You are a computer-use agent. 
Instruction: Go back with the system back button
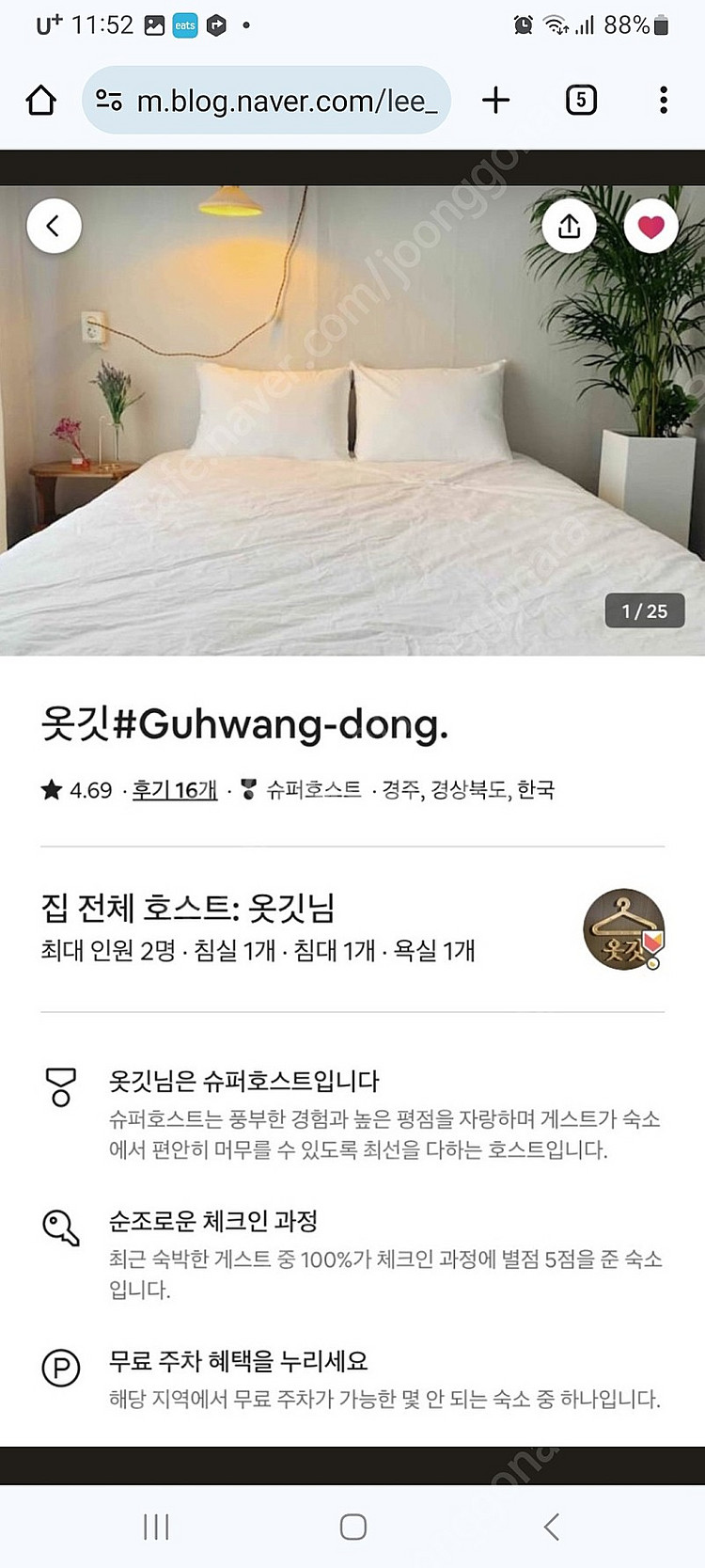coord(552,1526)
